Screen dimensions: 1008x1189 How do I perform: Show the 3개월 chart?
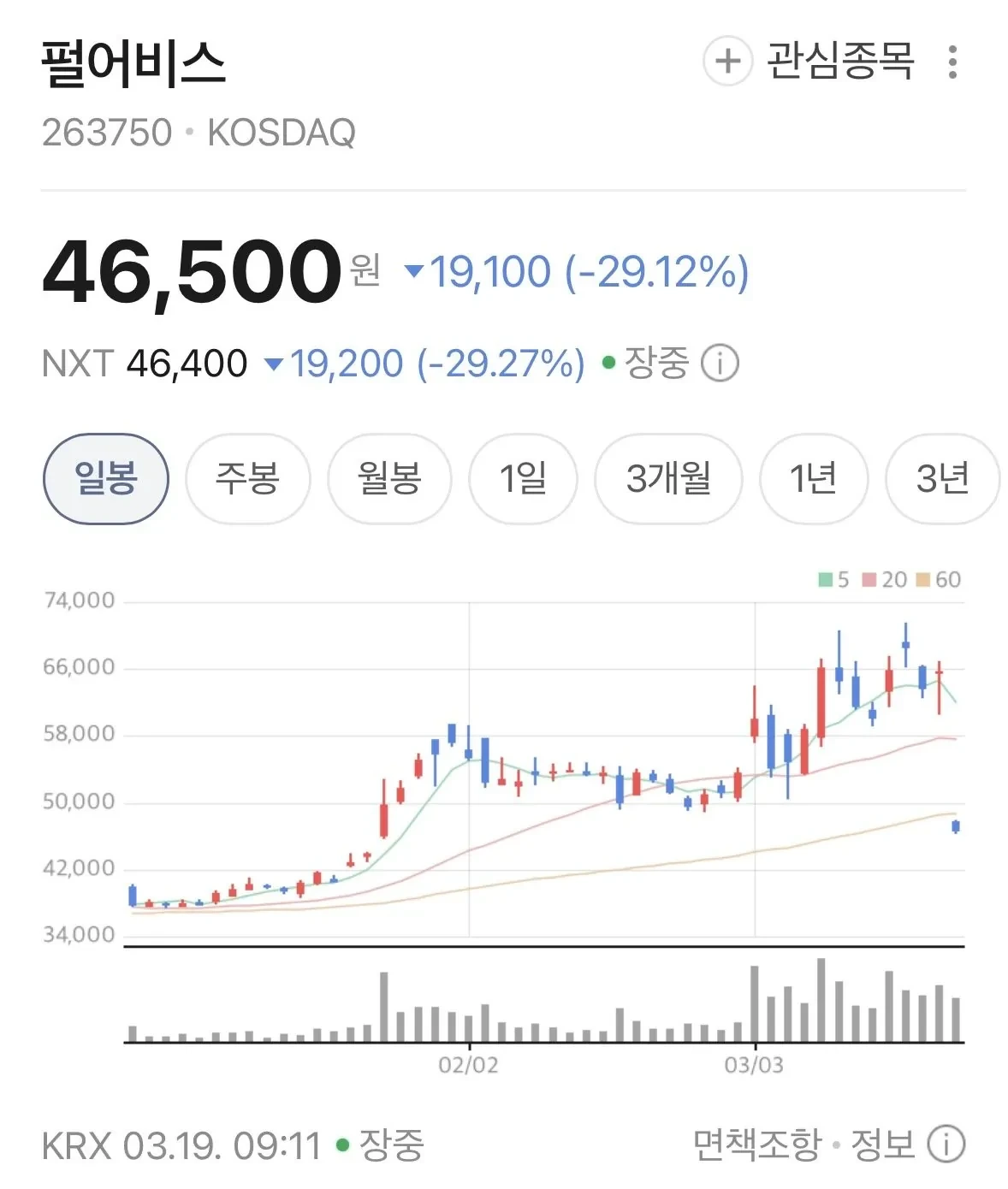[668, 478]
